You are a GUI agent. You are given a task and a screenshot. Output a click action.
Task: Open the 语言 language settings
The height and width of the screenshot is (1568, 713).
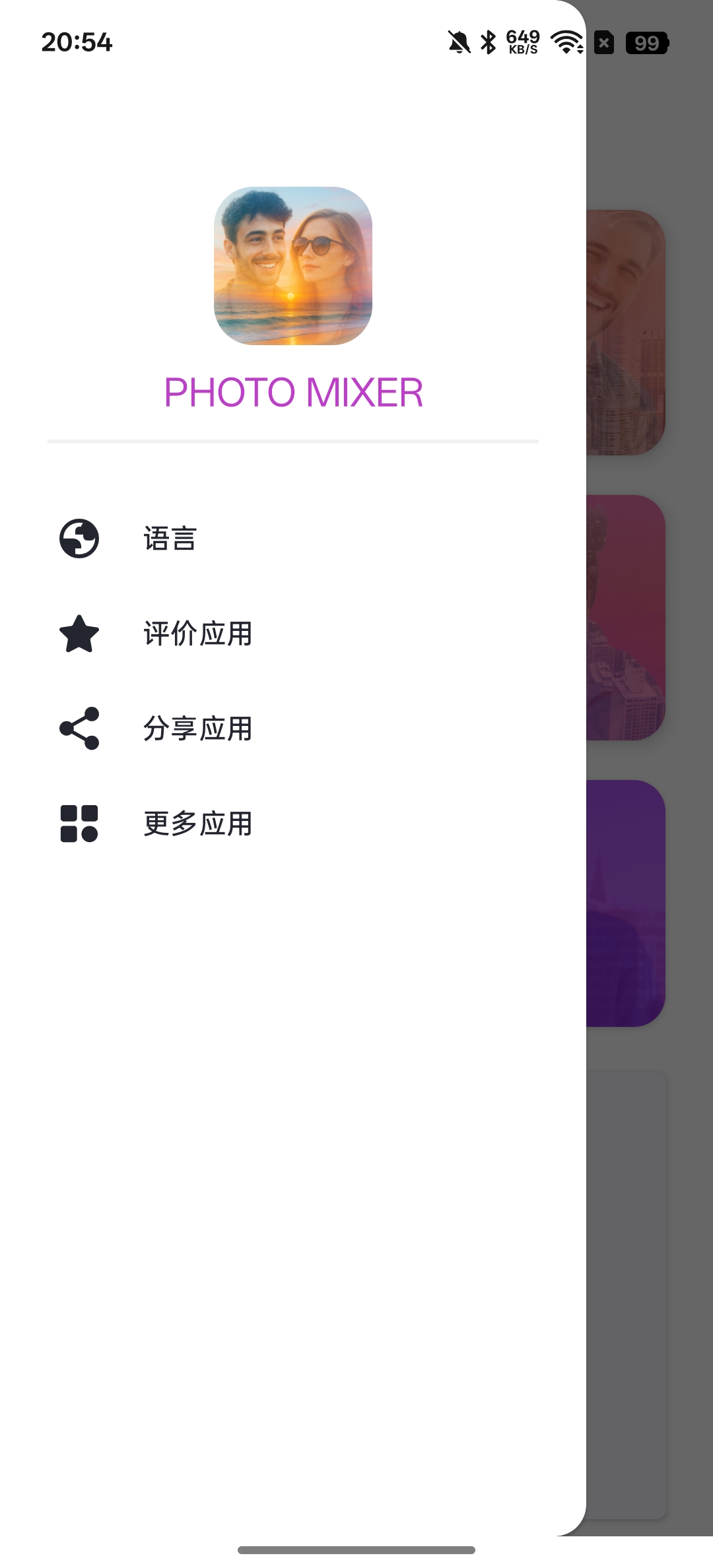coord(293,539)
